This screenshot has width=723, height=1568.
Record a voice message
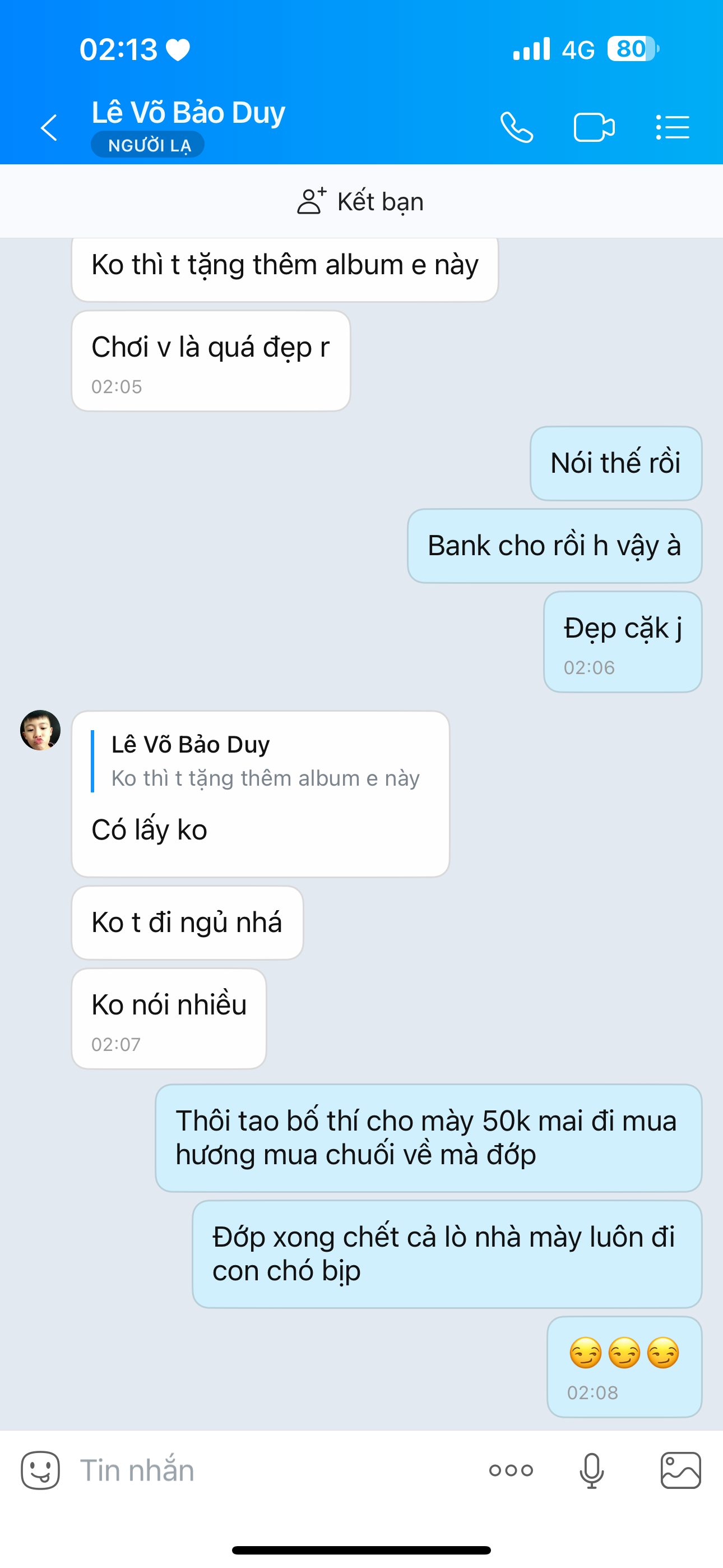591,1470
